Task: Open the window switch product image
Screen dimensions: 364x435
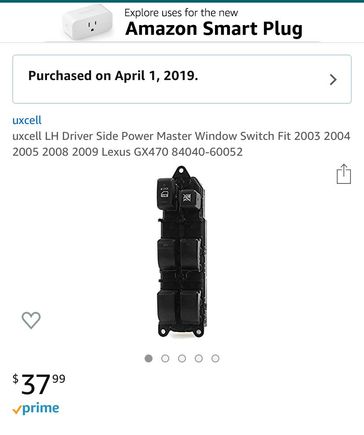Action: coord(181,252)
